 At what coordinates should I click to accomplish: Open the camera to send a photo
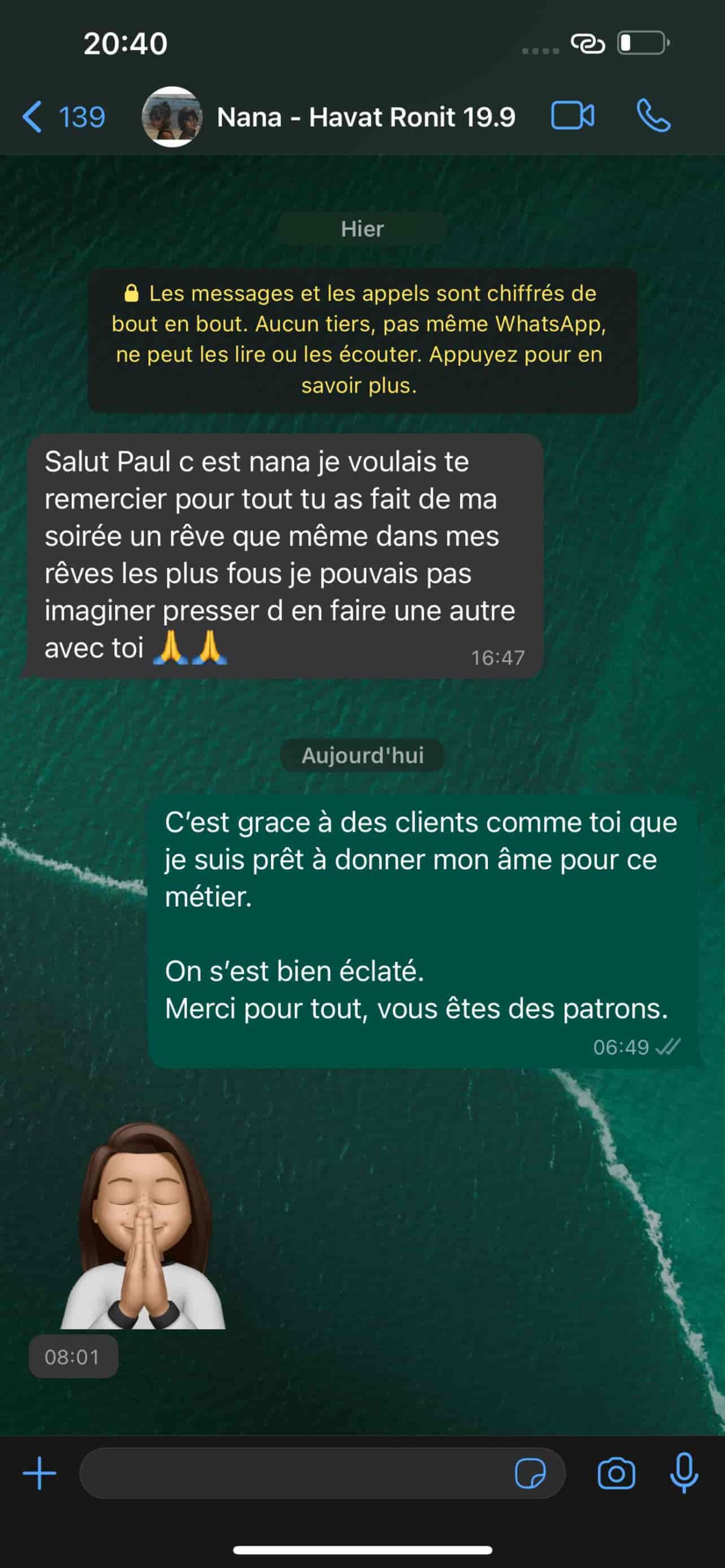pos(616,1473)
